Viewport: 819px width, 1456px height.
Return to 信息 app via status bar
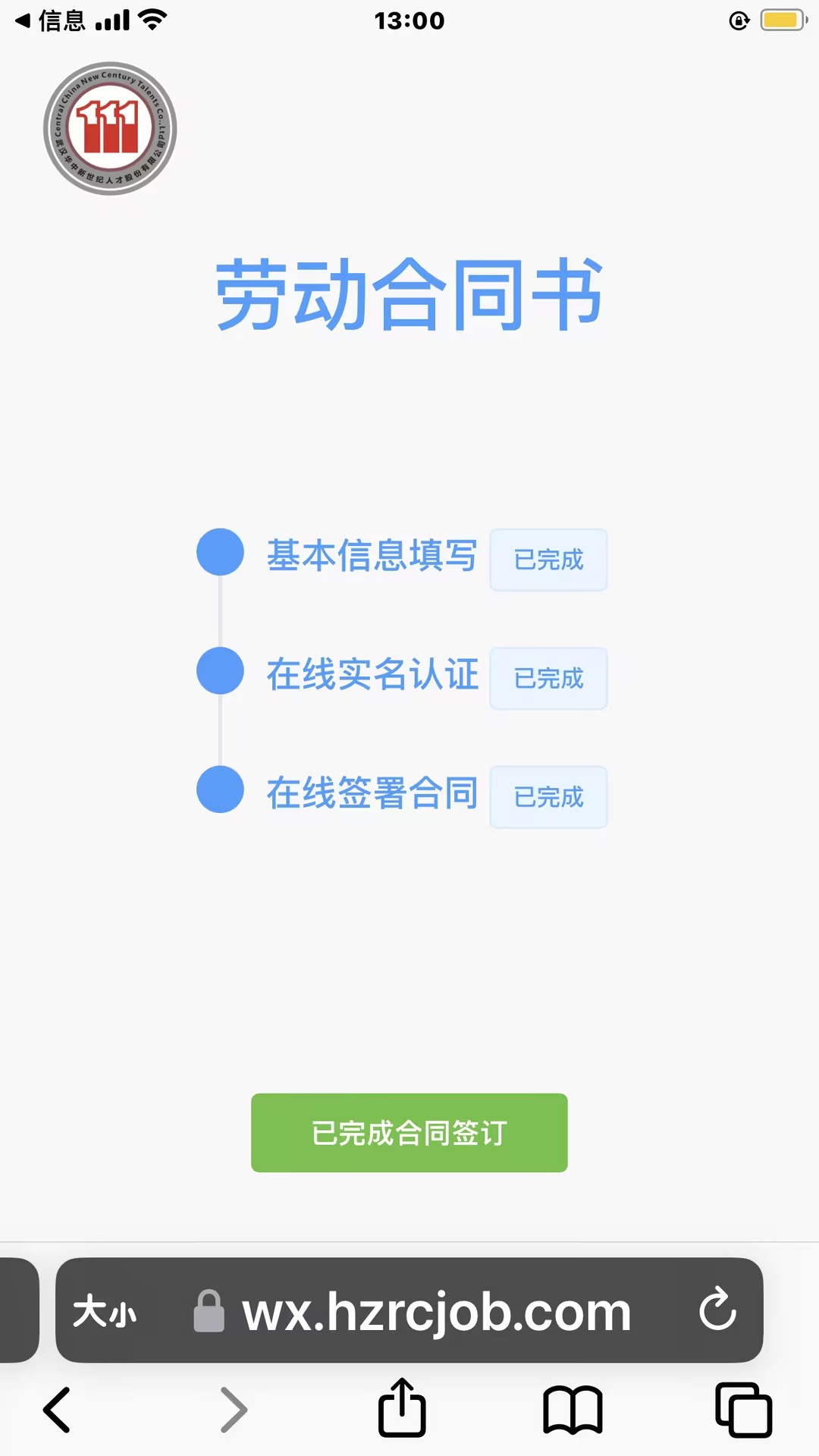[50, 20]
